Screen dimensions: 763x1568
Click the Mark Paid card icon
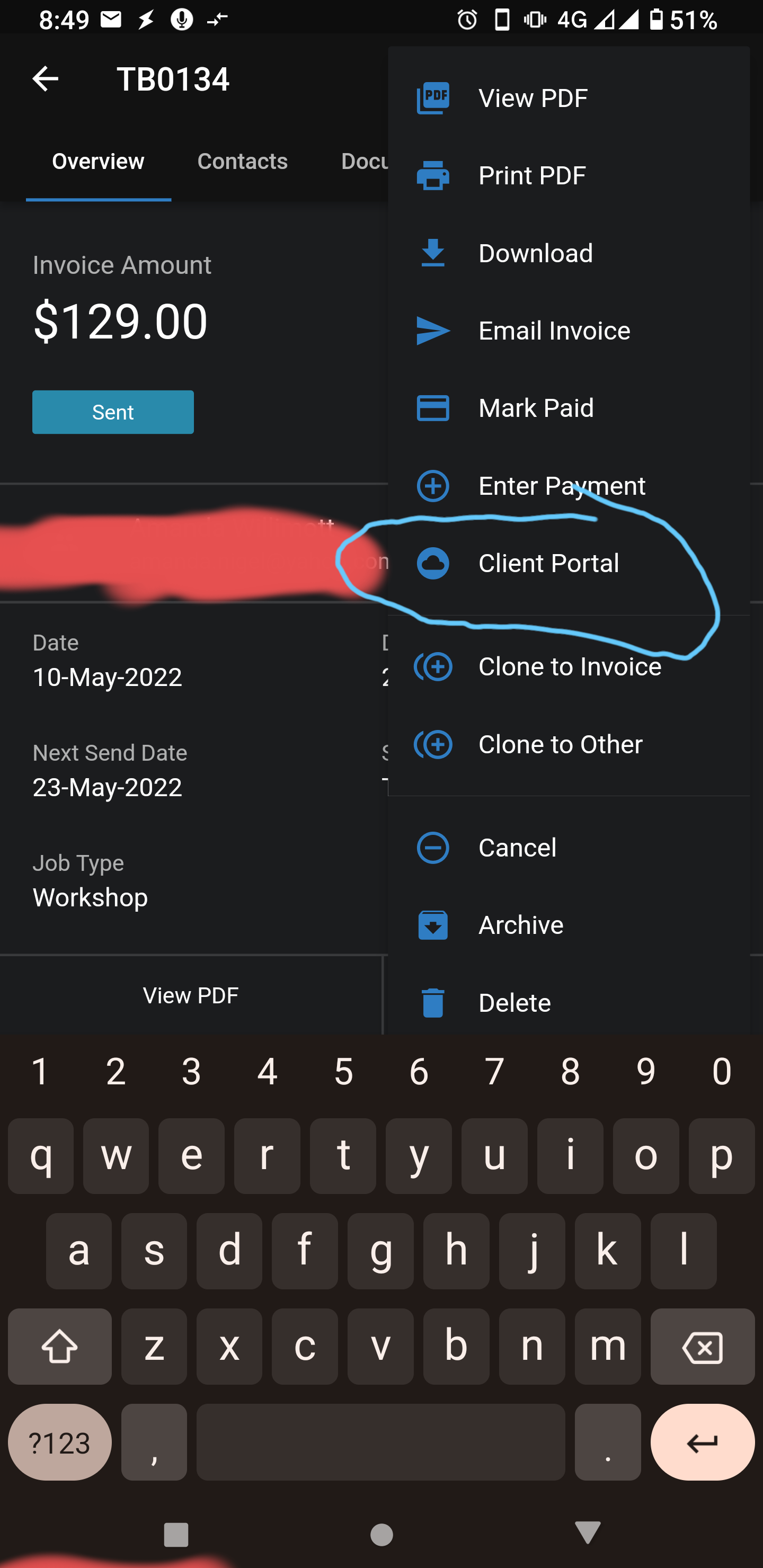(433, 408)
